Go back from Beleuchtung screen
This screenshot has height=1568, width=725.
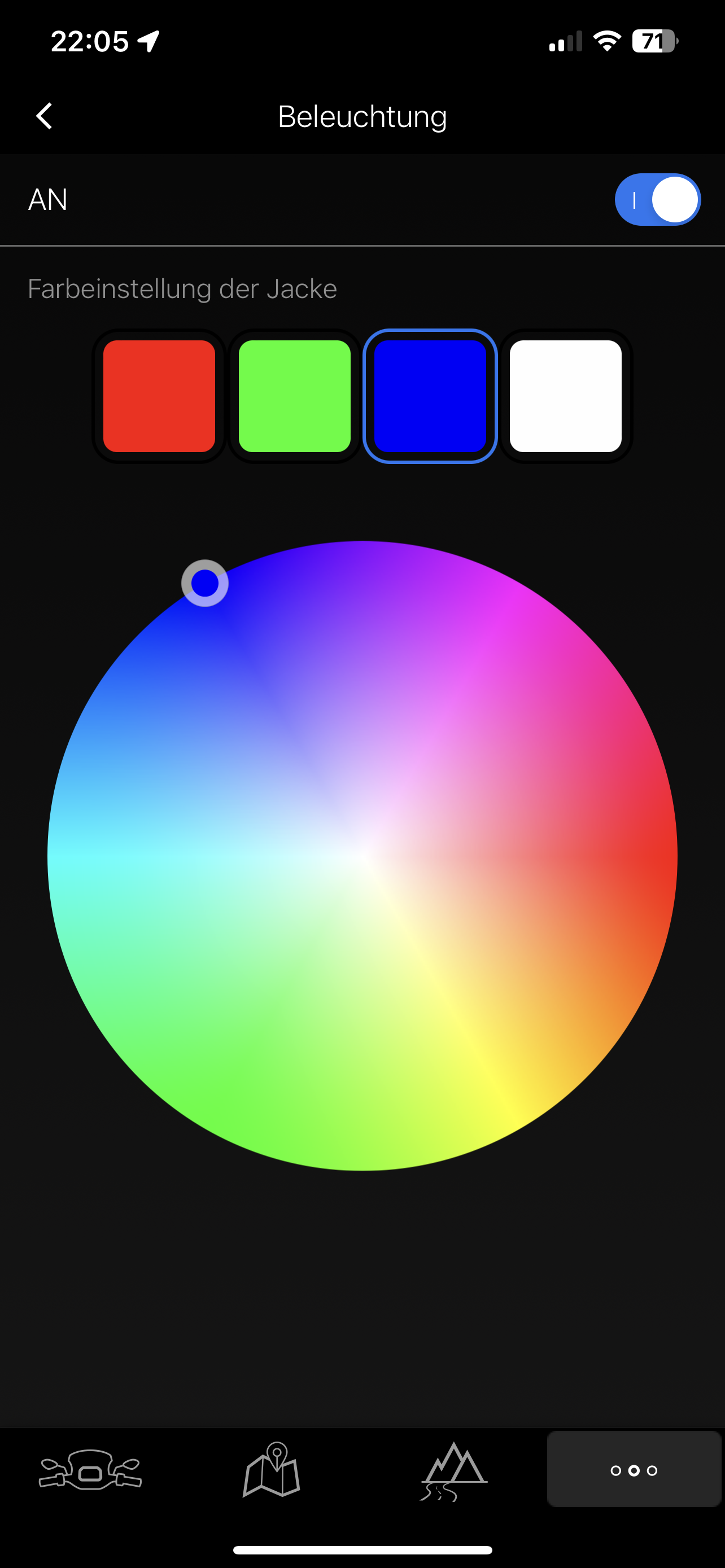point(45,116)
